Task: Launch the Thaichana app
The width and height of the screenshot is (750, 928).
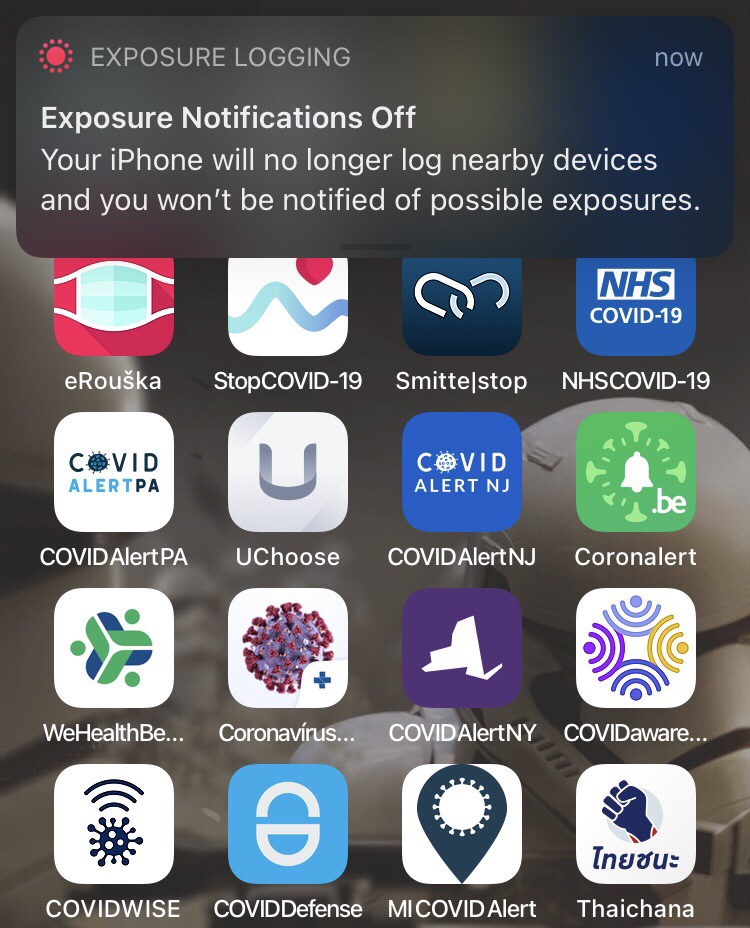Action: coord(636,824)
